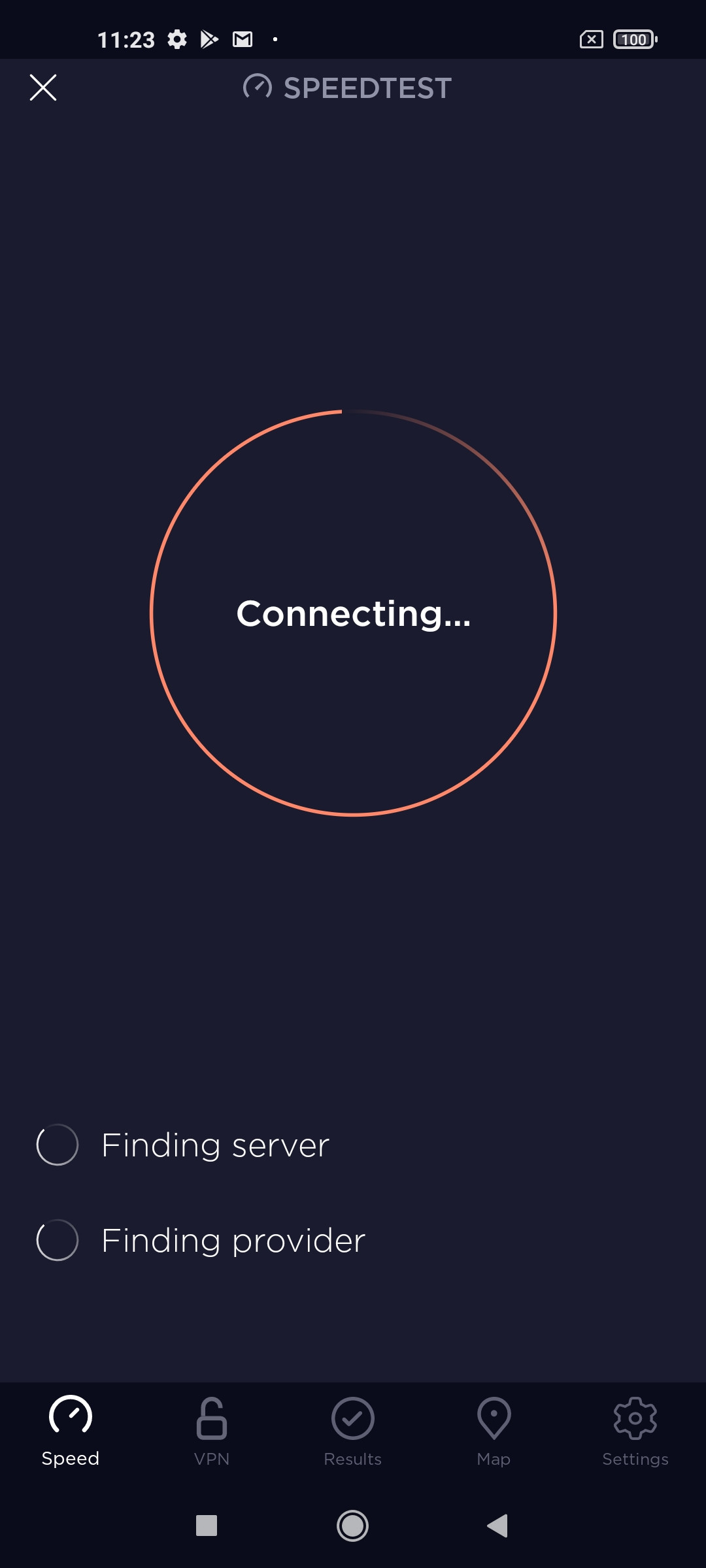Switch to the VPN tab
The height and width of the screenshot is (1568, 706).
(212, 1432)
